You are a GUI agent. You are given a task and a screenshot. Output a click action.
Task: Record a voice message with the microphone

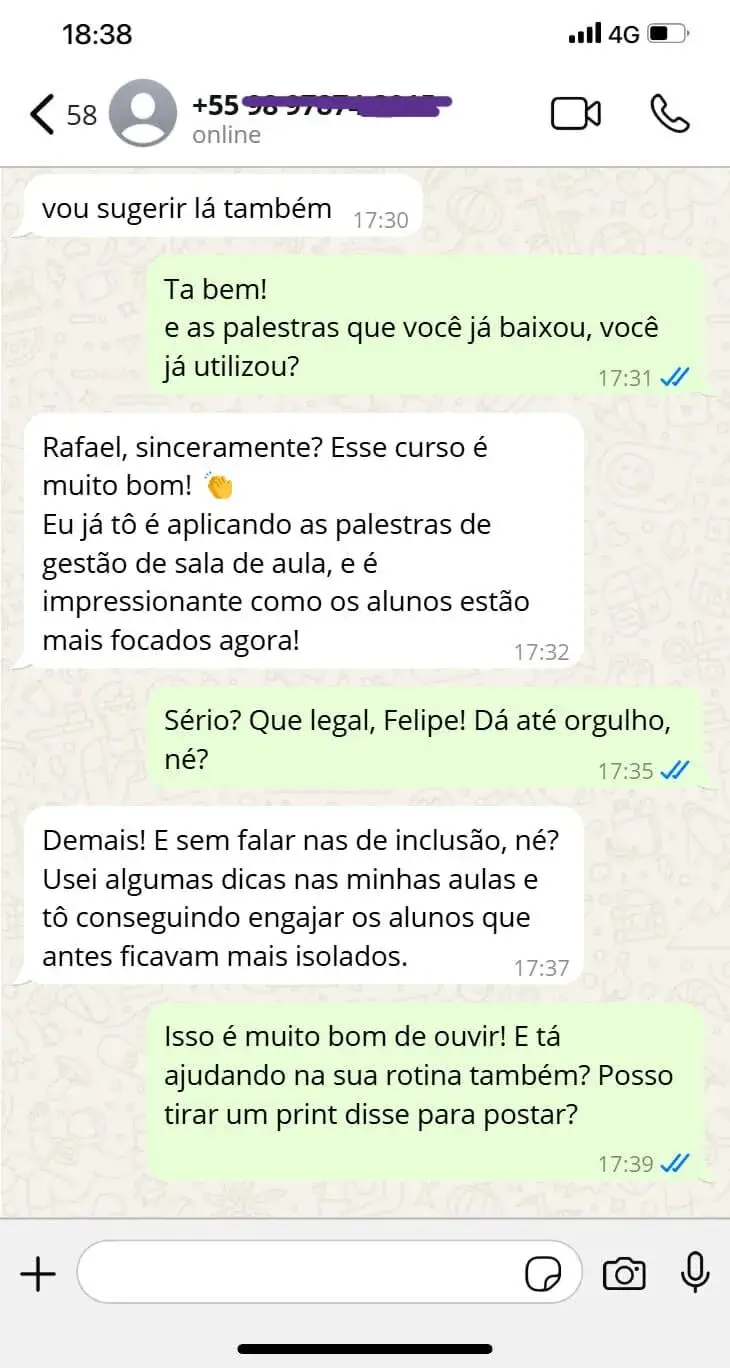click(x=694, y=1274)
